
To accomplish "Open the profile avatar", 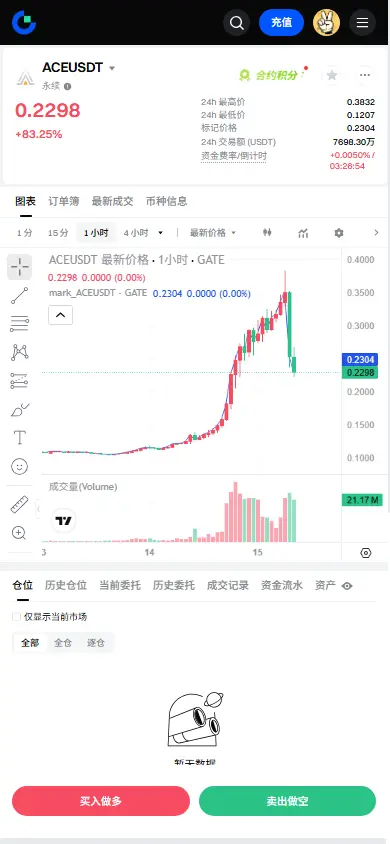I will [x=327, y=23].
